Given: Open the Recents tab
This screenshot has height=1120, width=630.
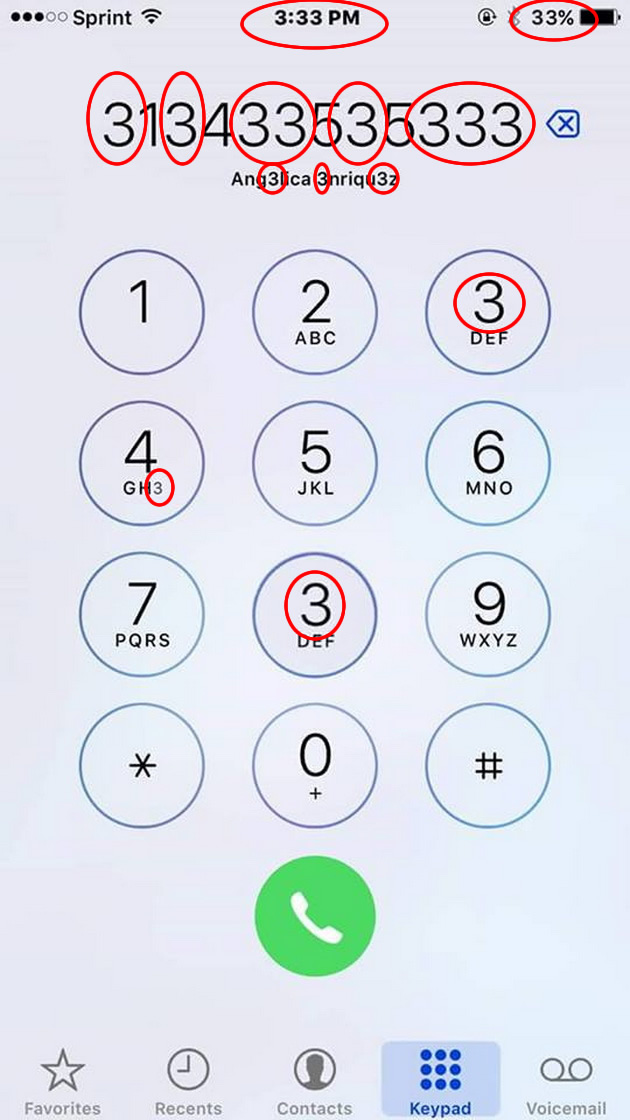Looking at the screenshot, I should pyautogui.click(x=188, y=1082).
